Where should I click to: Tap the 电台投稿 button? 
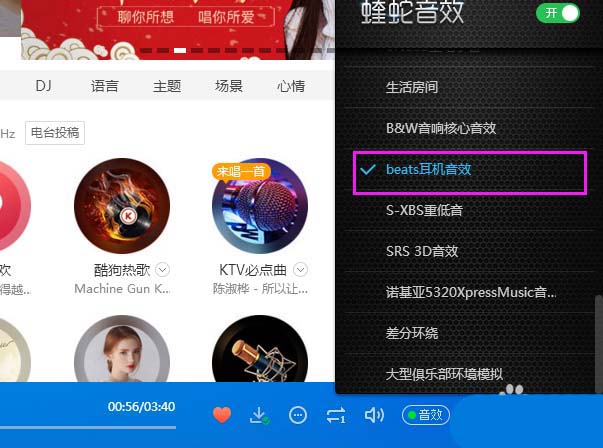55,133
